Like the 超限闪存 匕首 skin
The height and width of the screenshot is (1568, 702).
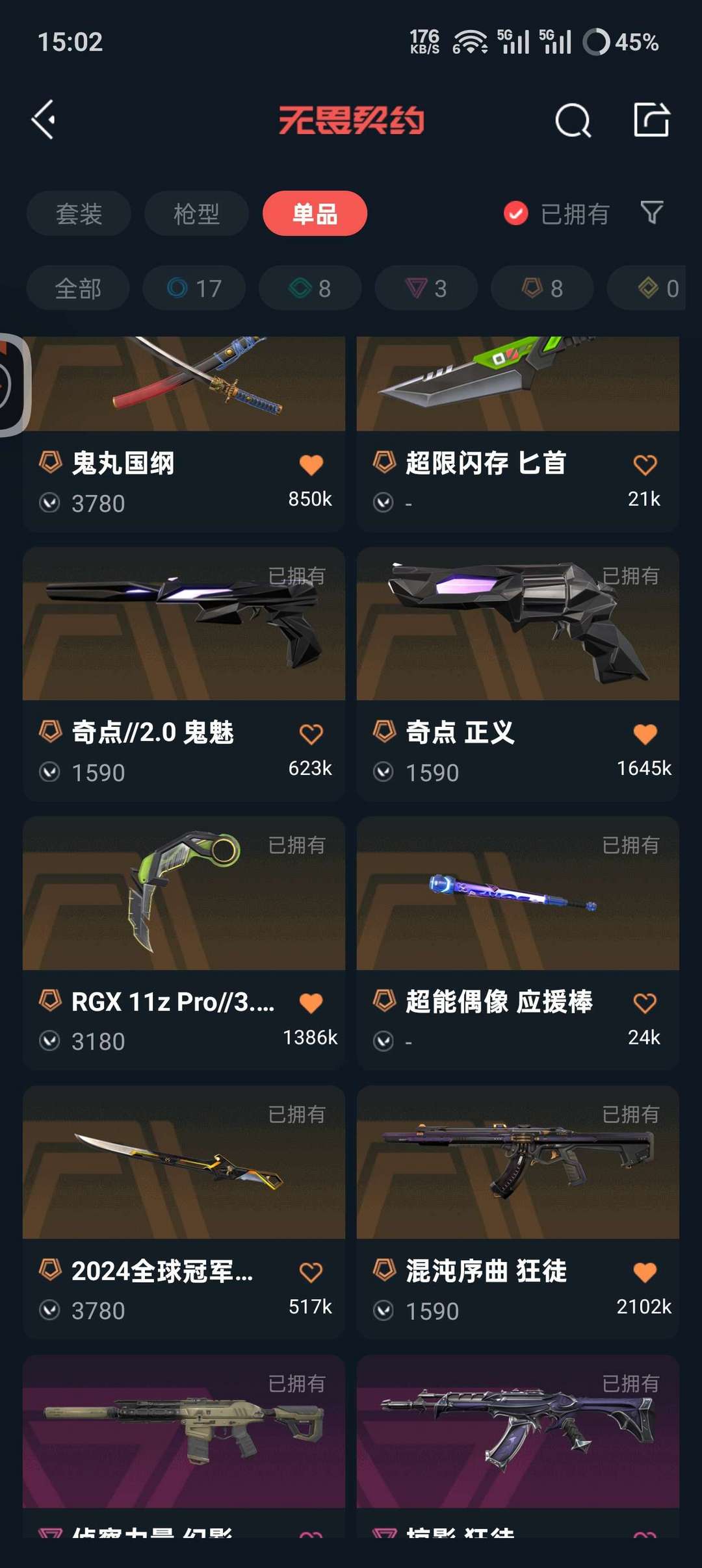[645, 465]
